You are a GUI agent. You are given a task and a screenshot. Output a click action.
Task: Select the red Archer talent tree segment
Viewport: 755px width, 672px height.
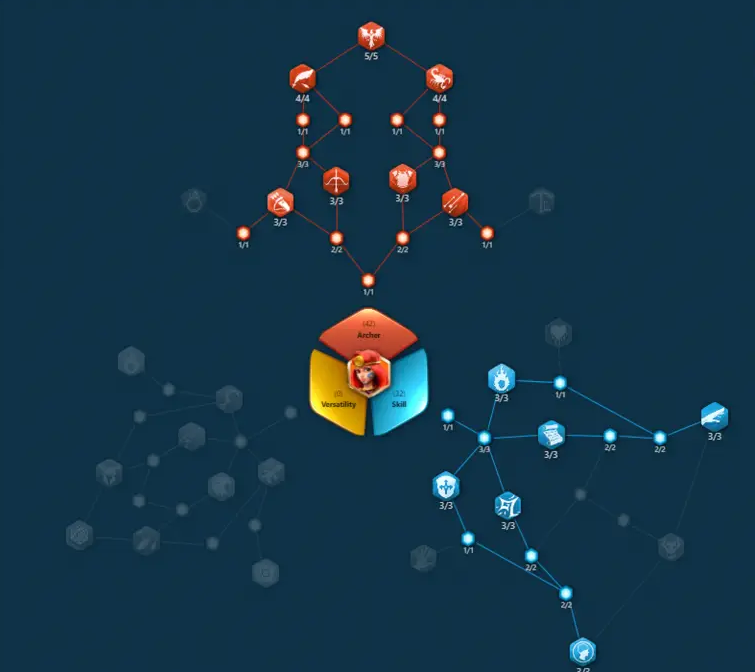coord(368,331)
